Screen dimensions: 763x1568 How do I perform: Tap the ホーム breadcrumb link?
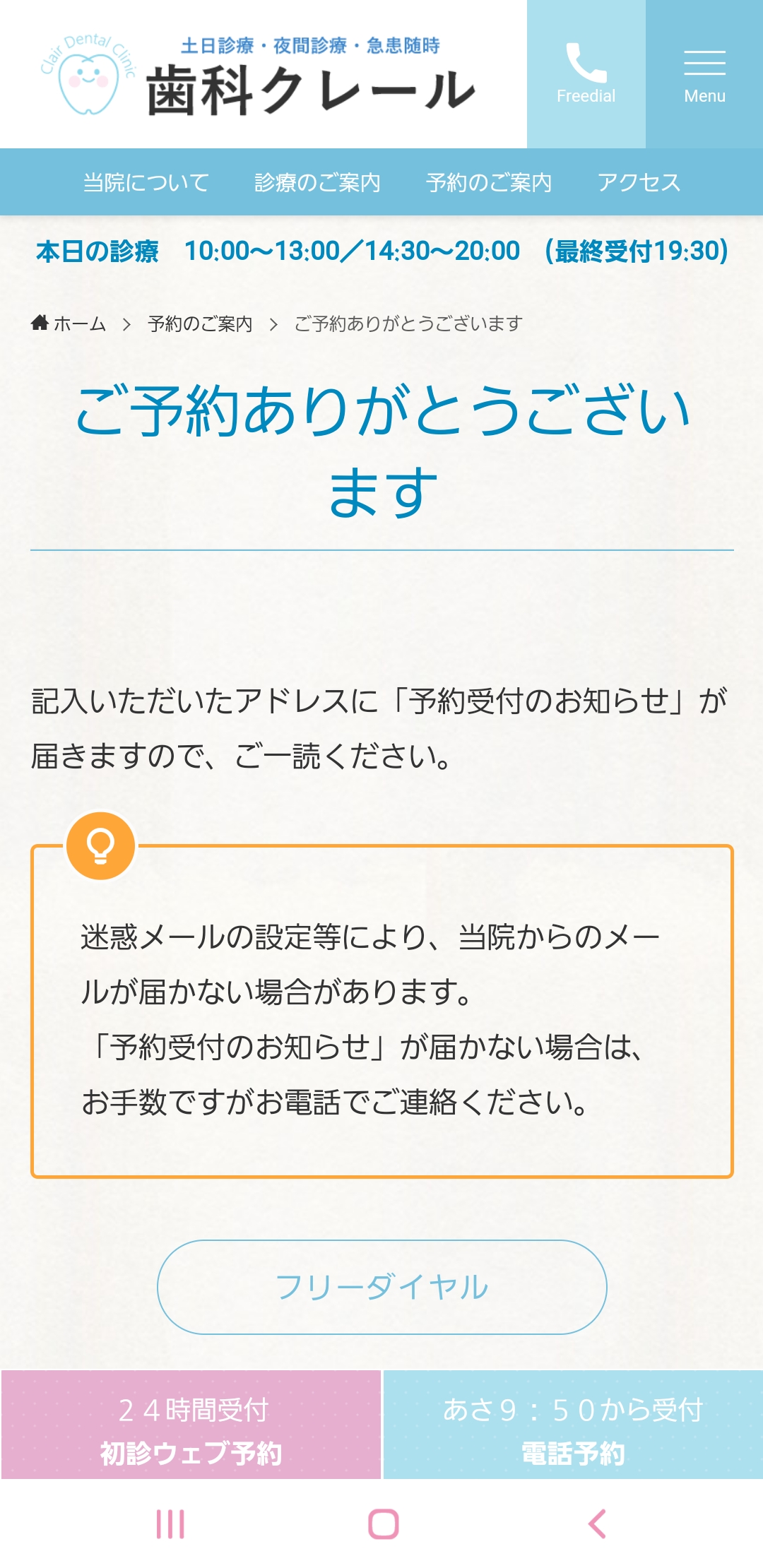[x=69, y=323]
